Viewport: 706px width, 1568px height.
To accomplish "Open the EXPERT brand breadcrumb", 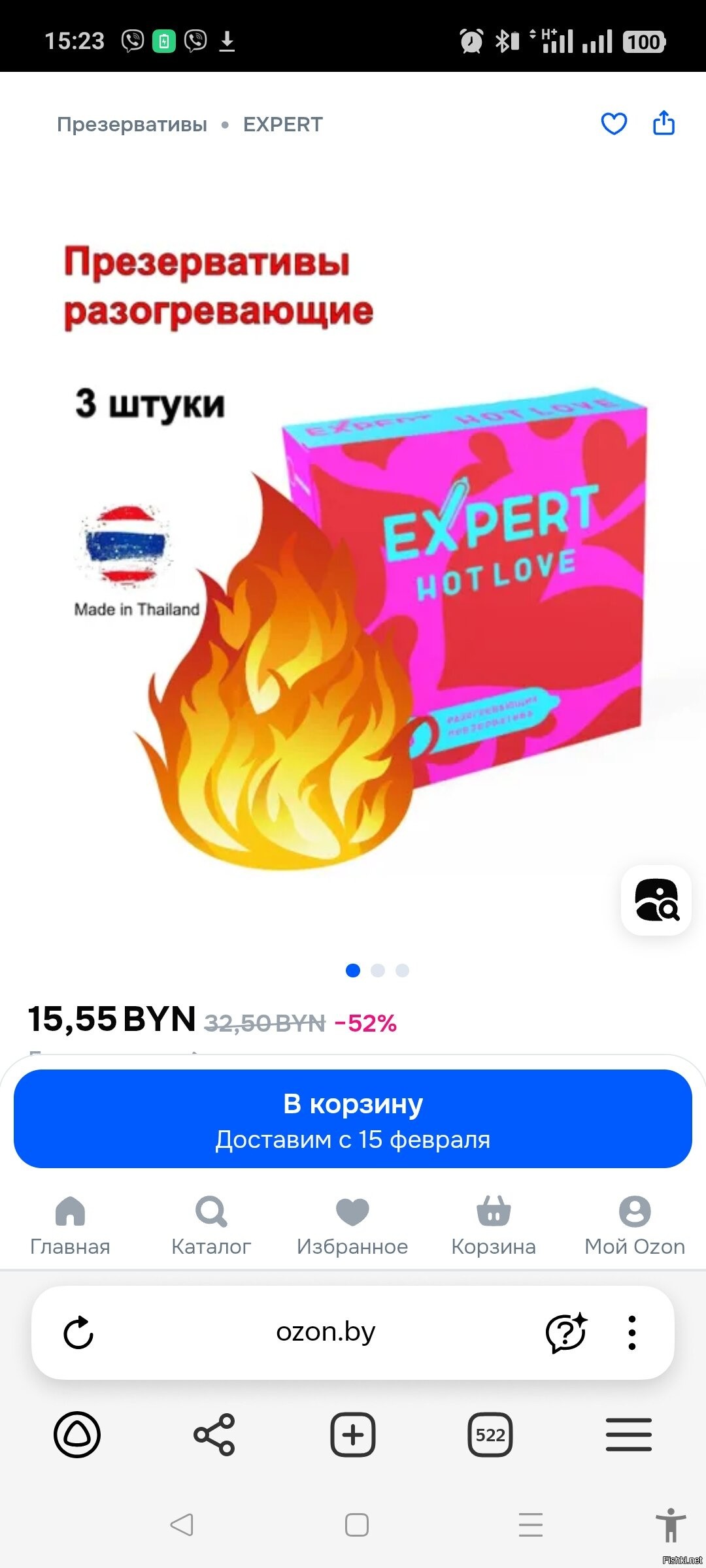I will click(x=283, y=124).
